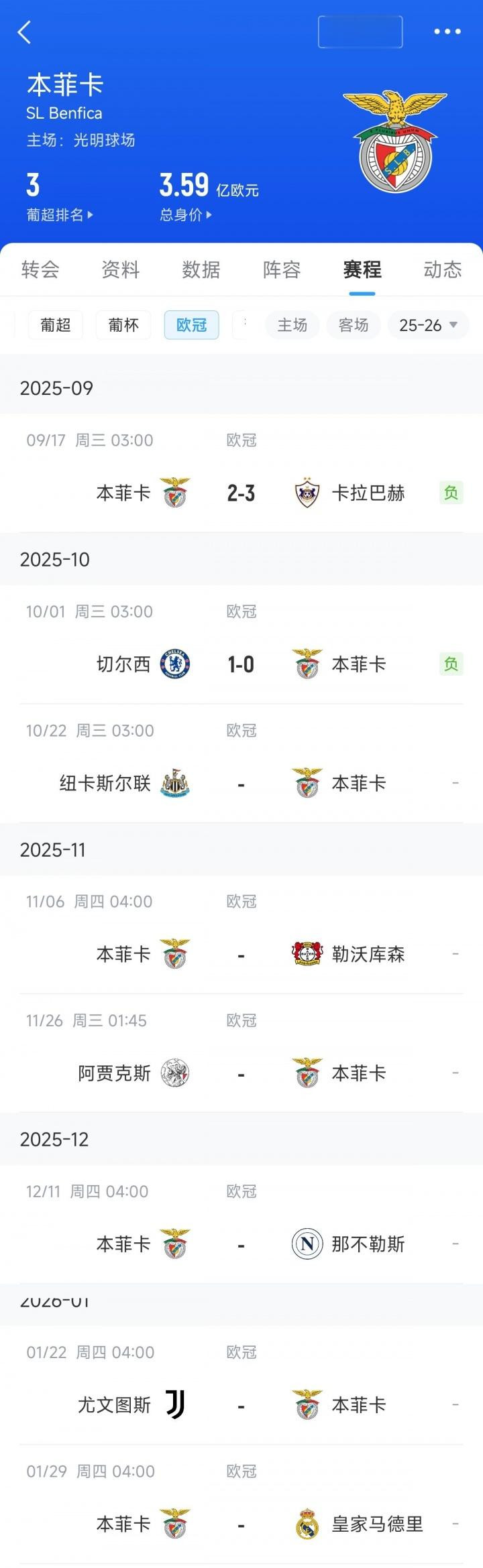This screenshot has height=1568, width=483.
Task: Switch to the 阵容 tab
Action: pyautogui.click(x=282, y=269)
